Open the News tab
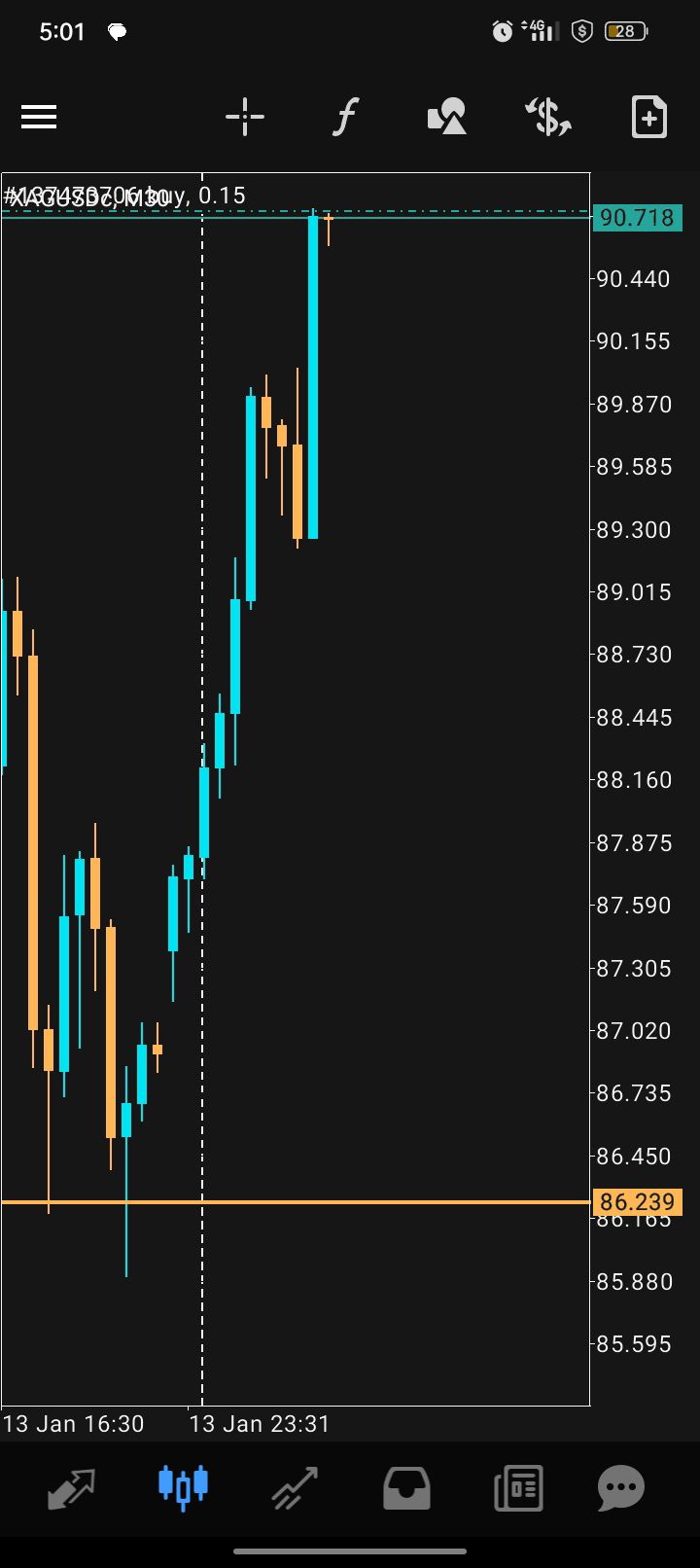Viewport: 700px width, 1568px height. [x=518, y=1487]
